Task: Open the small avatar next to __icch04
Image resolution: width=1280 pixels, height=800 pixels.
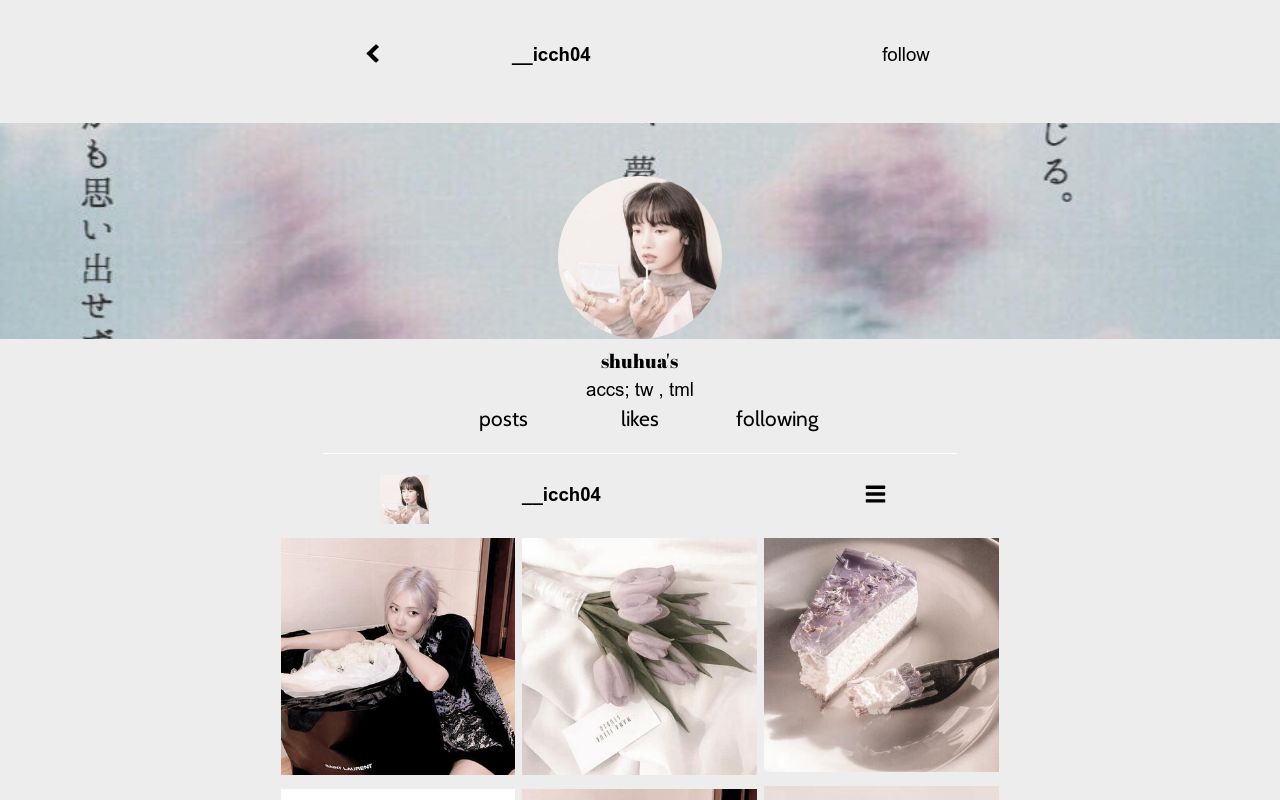Action: (405, 499)
